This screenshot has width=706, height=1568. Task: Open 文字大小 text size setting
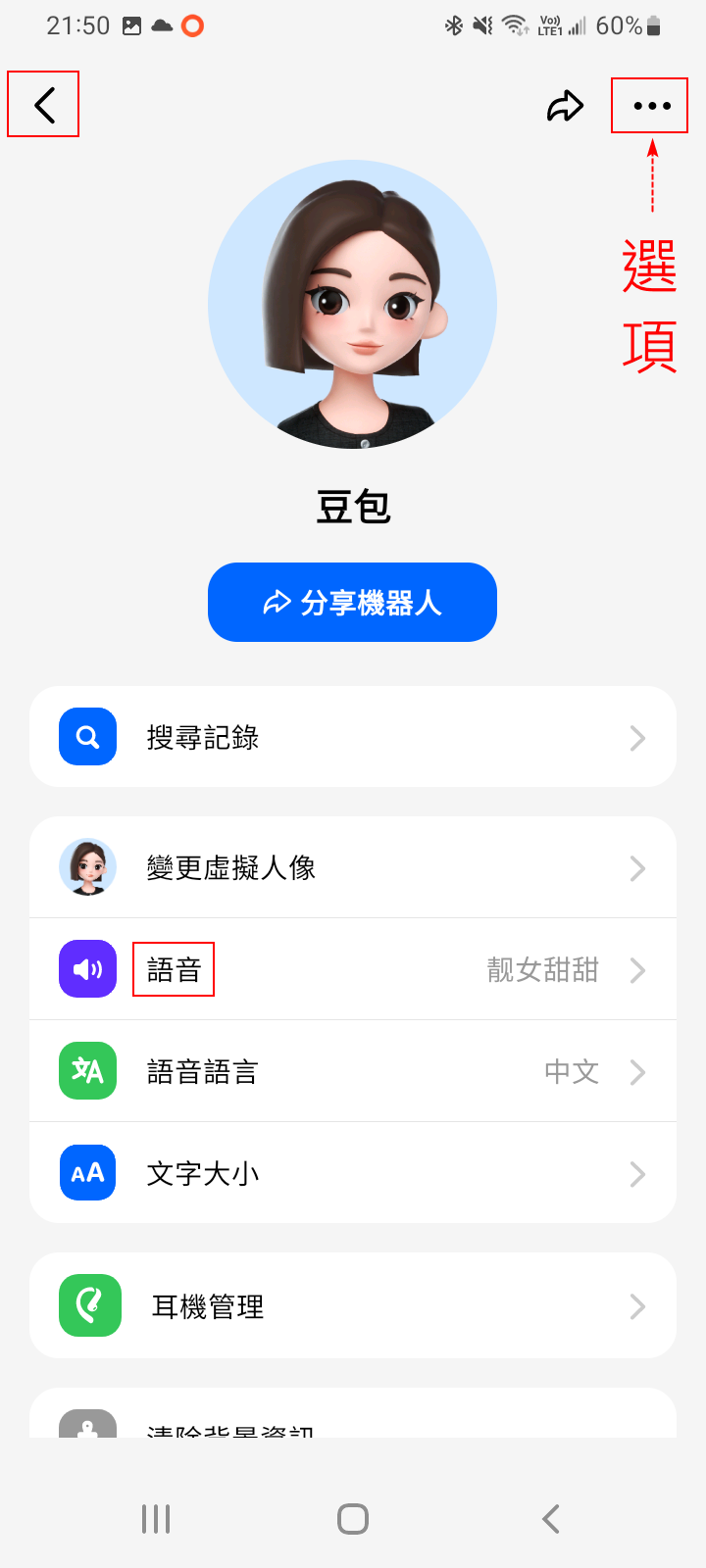[353, 1173]
